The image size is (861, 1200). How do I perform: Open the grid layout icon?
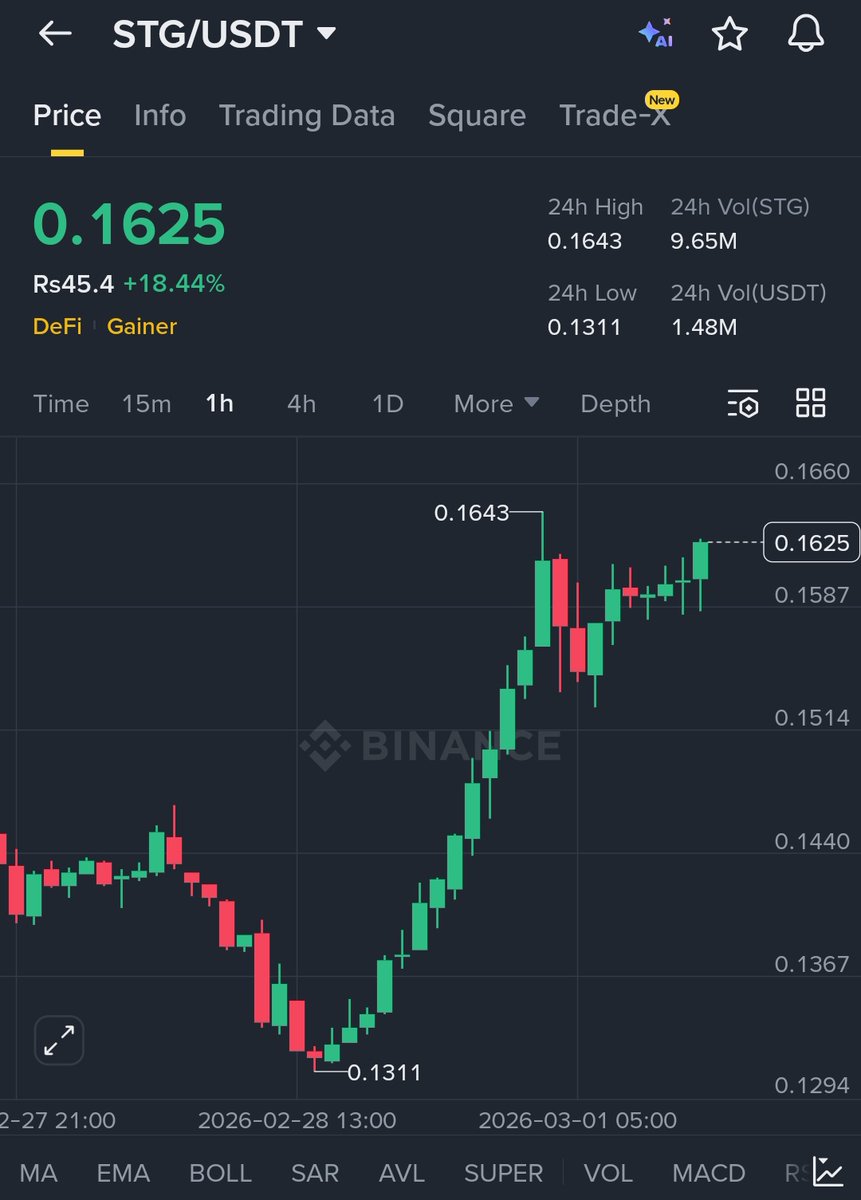(x=810, y=403)
